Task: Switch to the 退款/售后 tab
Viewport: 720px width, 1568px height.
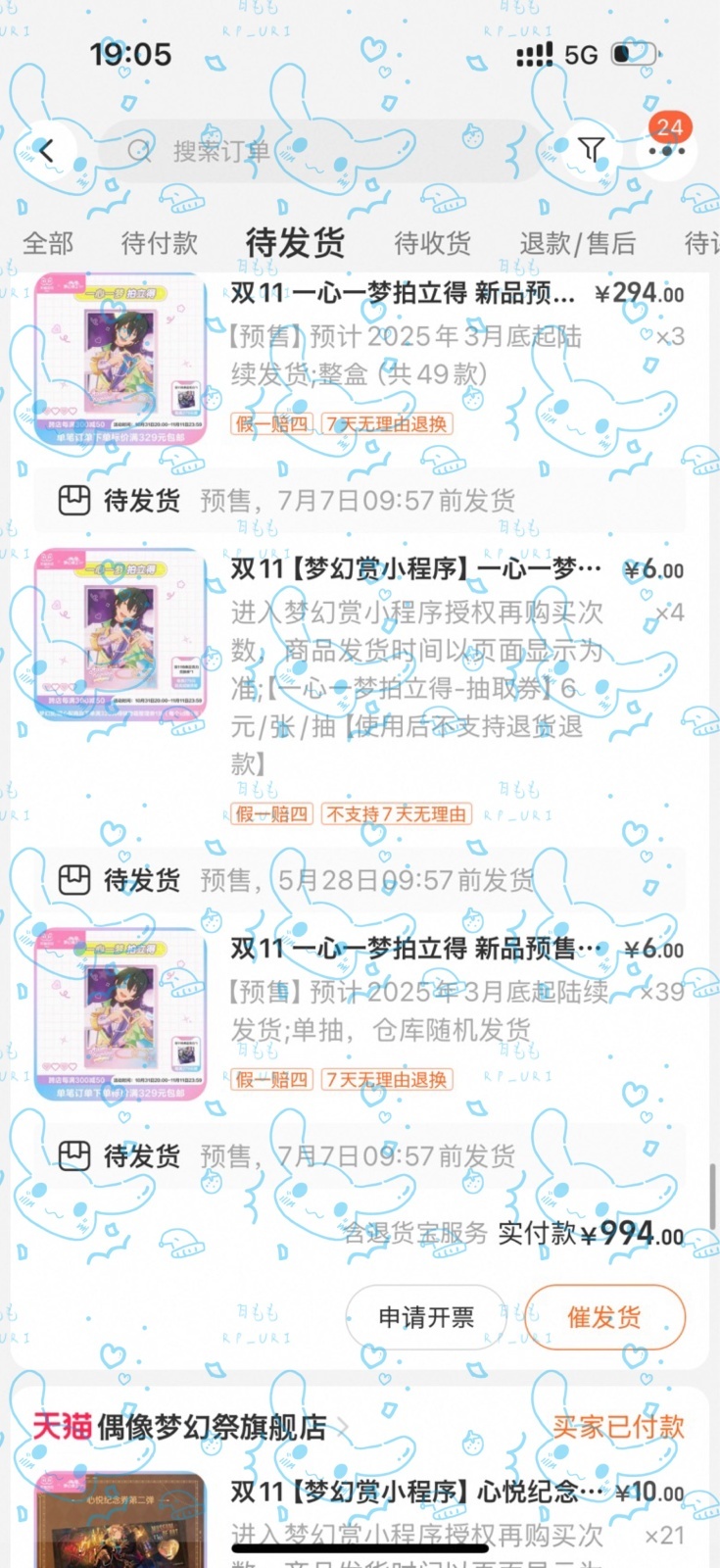Action: coord(577,243)
